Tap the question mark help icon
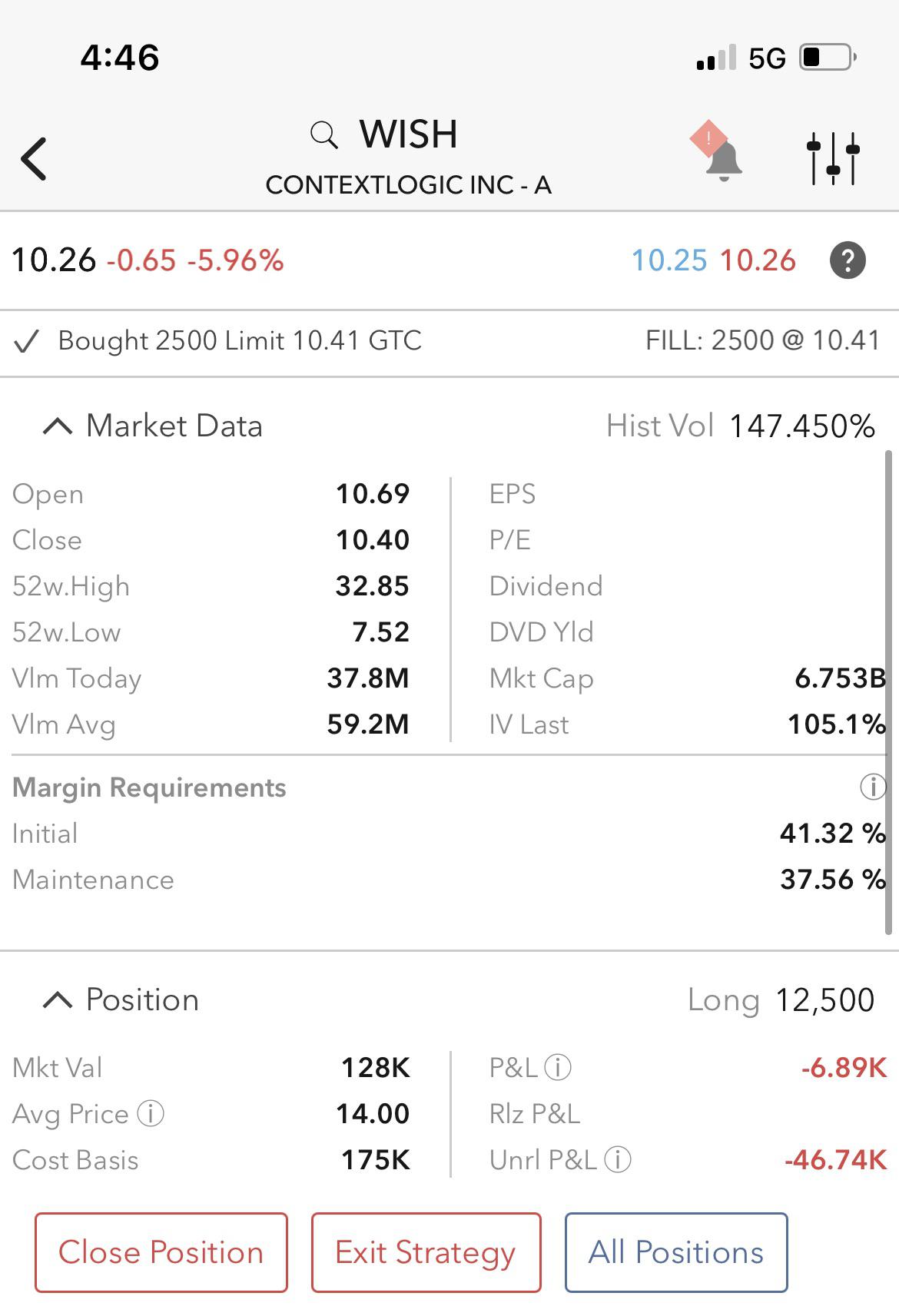This screenshot has height=1316, width=899. pos(846,261)
